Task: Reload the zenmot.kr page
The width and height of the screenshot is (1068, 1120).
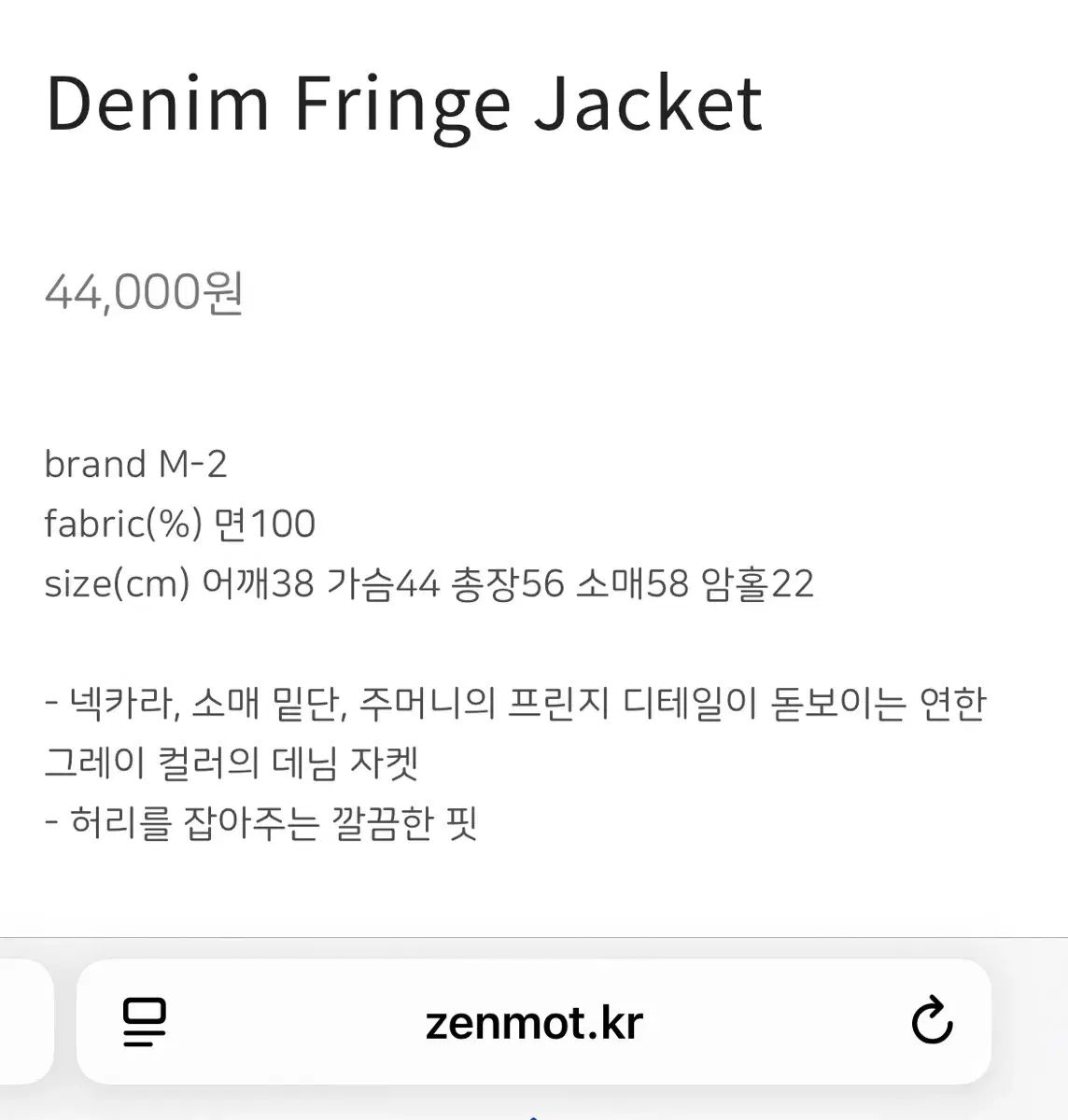Action: coord(931,1021)
